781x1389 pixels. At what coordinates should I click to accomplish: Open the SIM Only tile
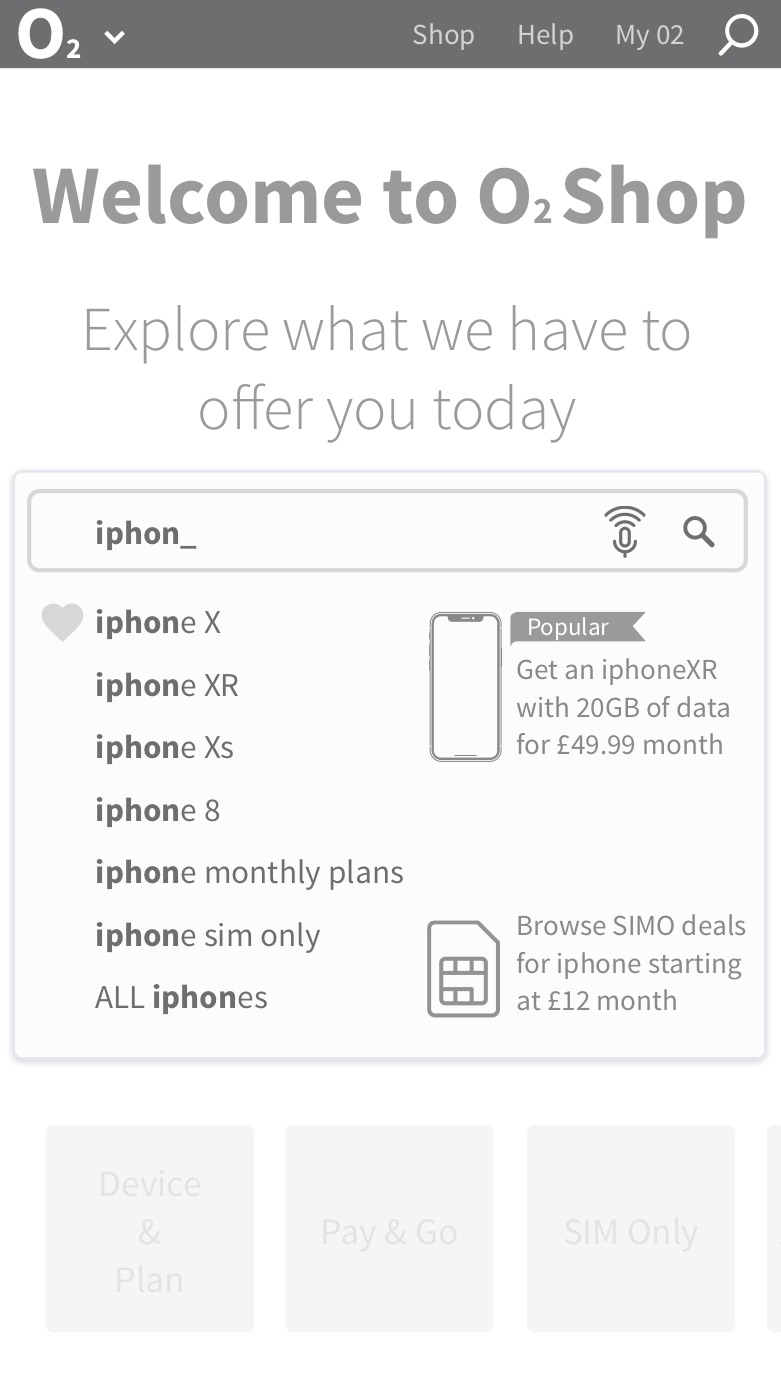coord(631,1228)
